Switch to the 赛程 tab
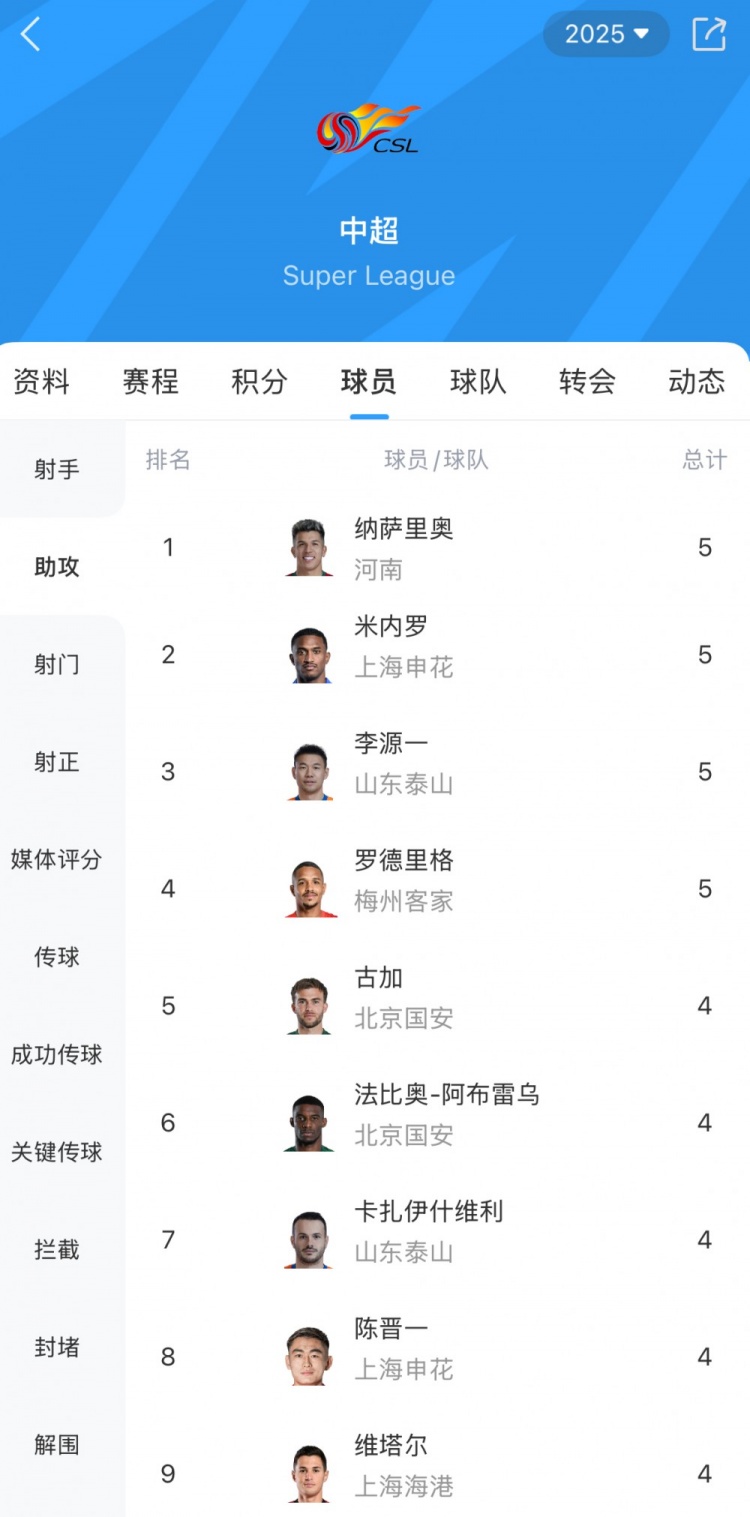The image size is (750, 1517). coord(150,381)
